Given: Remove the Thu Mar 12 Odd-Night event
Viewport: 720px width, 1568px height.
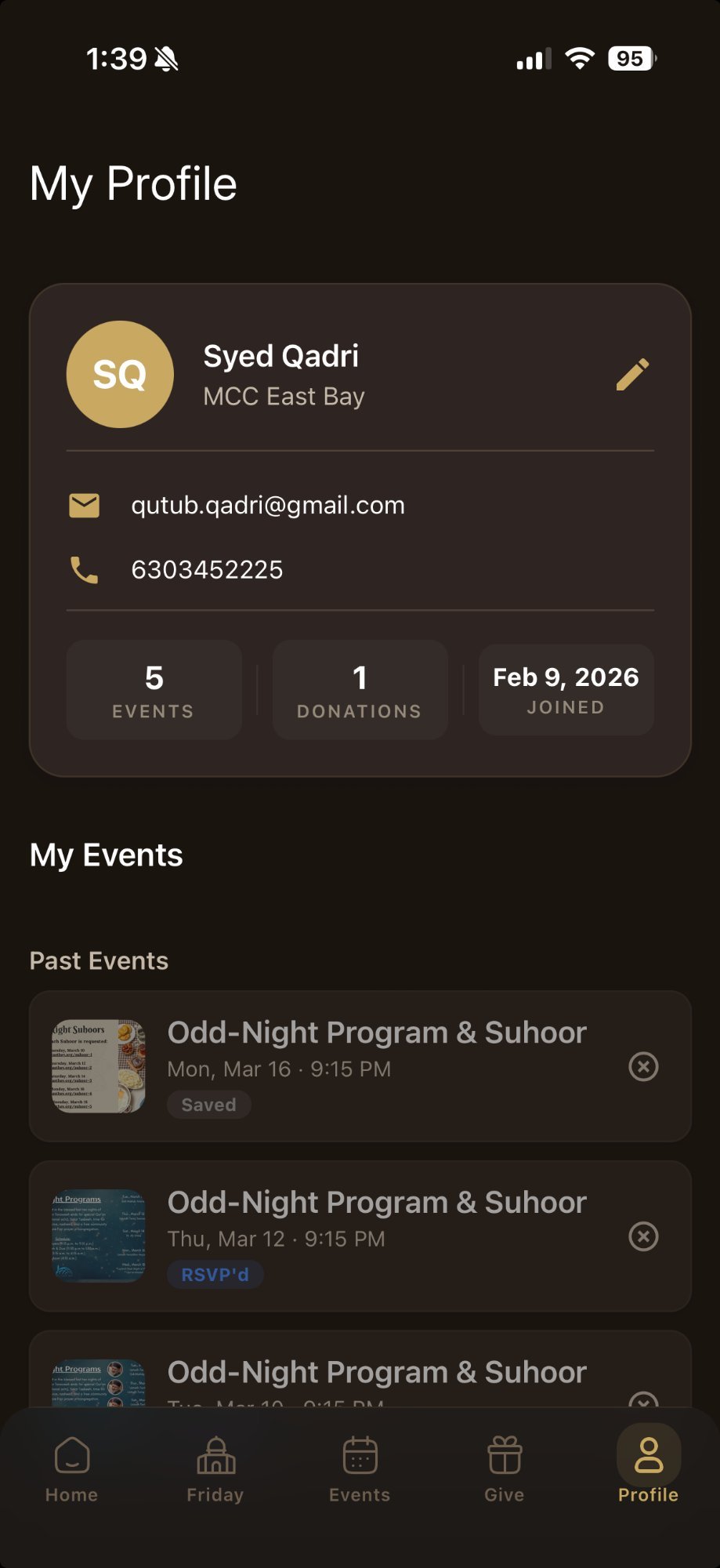Looking at the screenshot, I should 644,1237.
